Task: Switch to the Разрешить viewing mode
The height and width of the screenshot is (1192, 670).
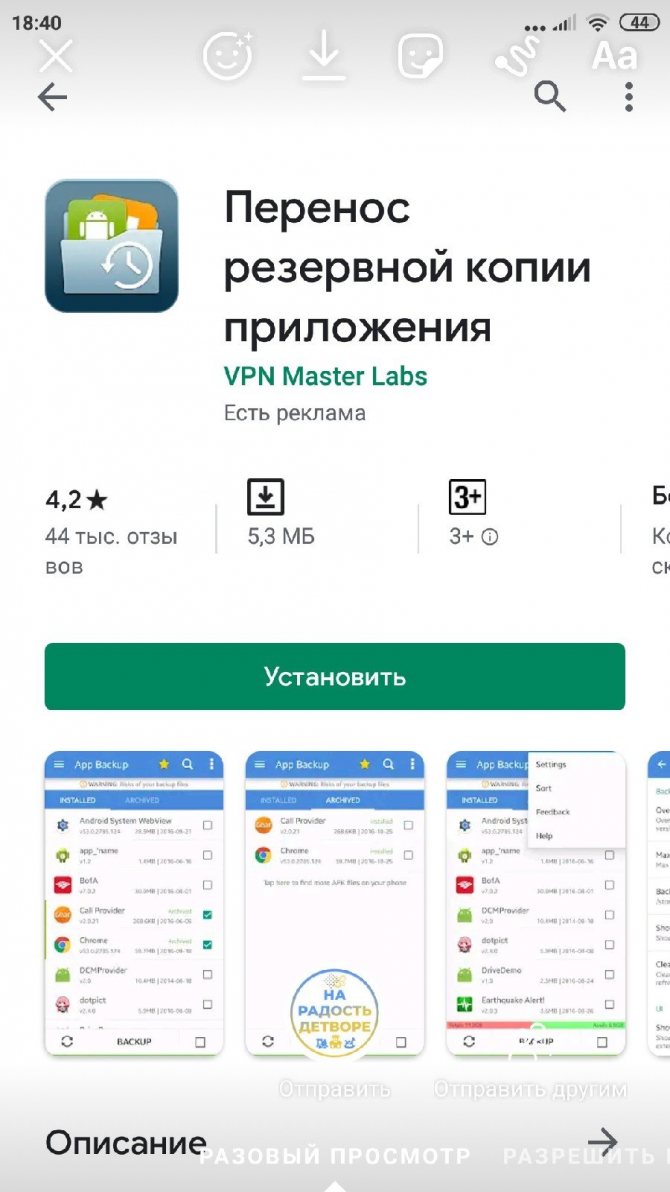Action: 586,1156
